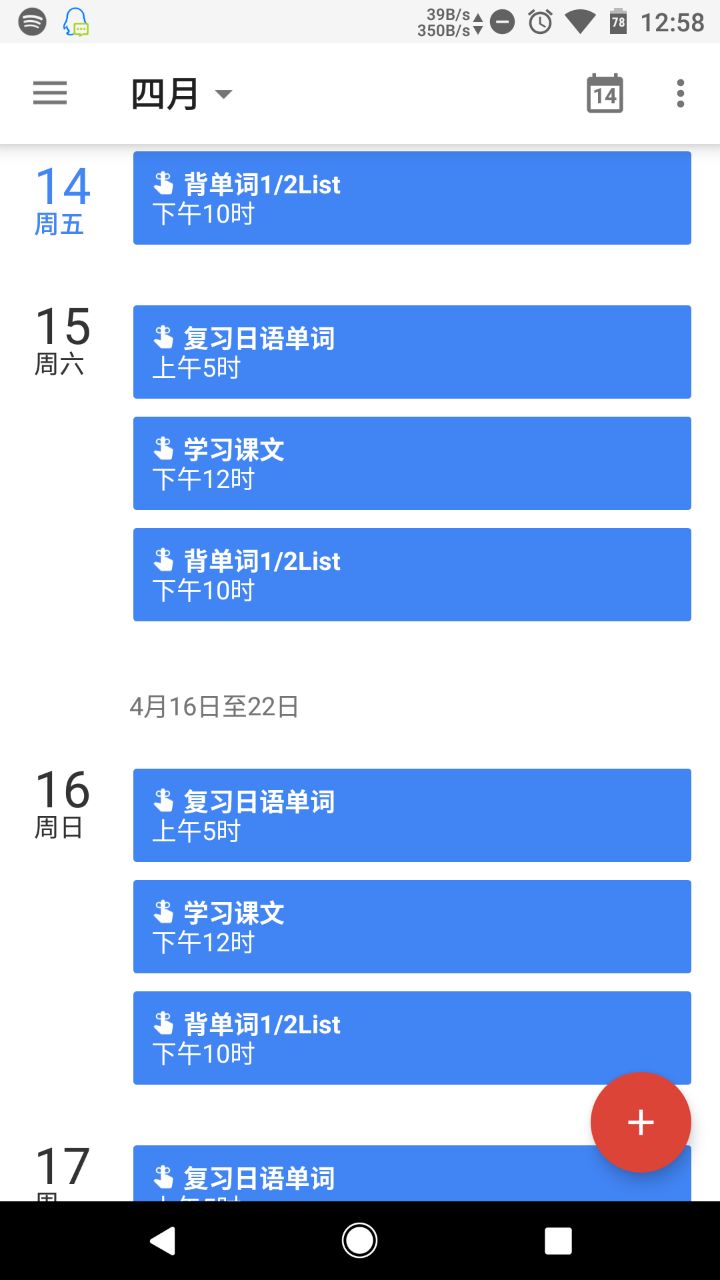
Task: Open 背单词1/2List event on 14 周五
Action: click(x=411, y=198)
